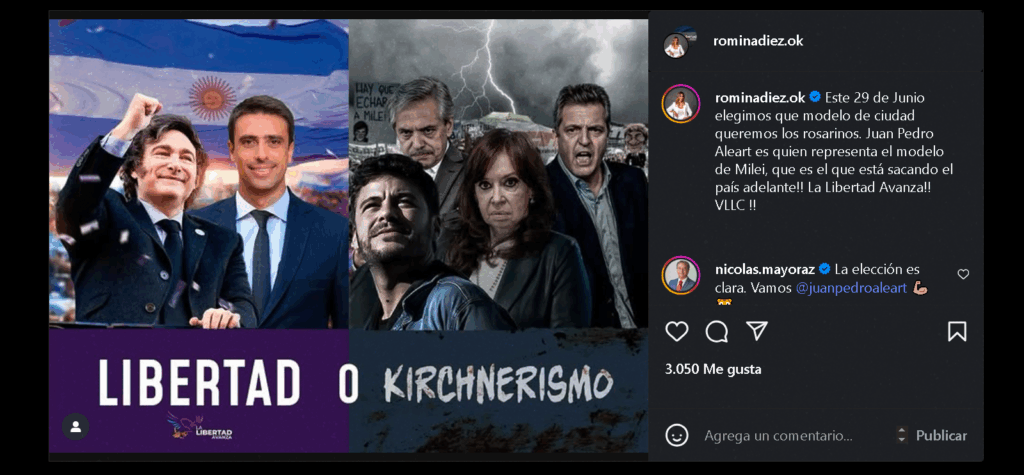Like the post with the heart icon
The image size is (1024, 475).
pos(677,331)
